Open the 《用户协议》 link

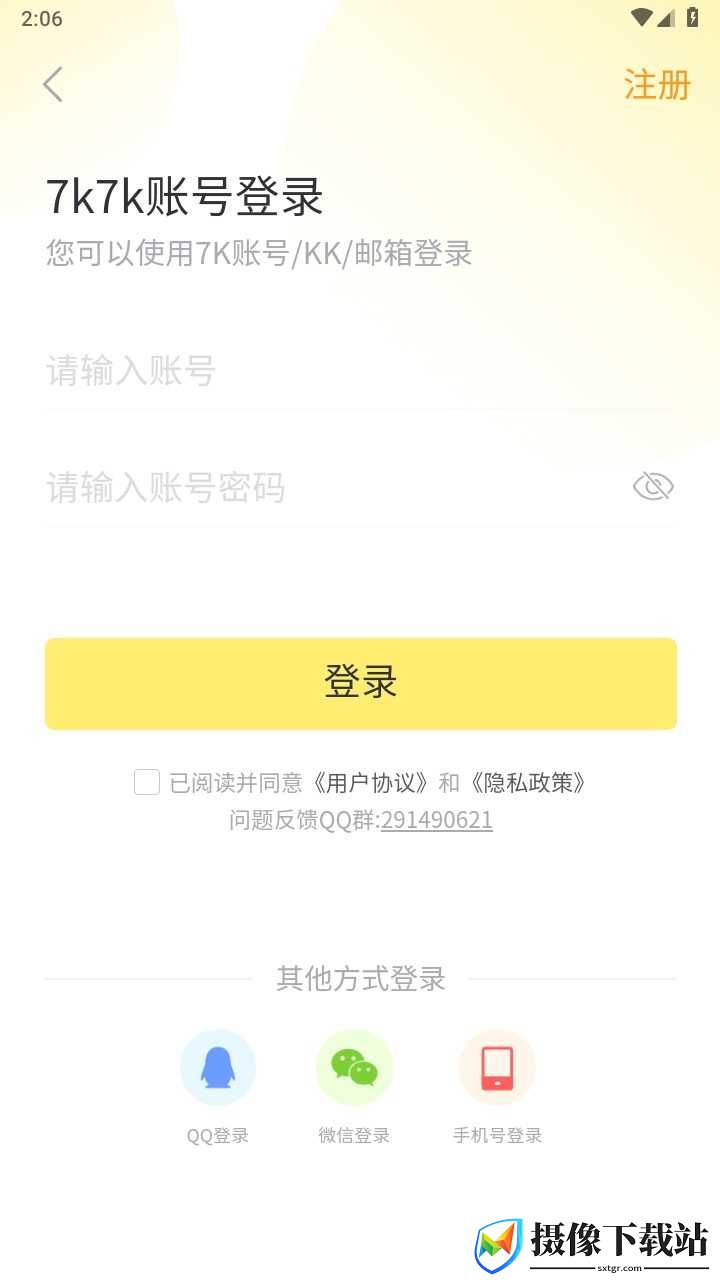(x=373, y=782)
